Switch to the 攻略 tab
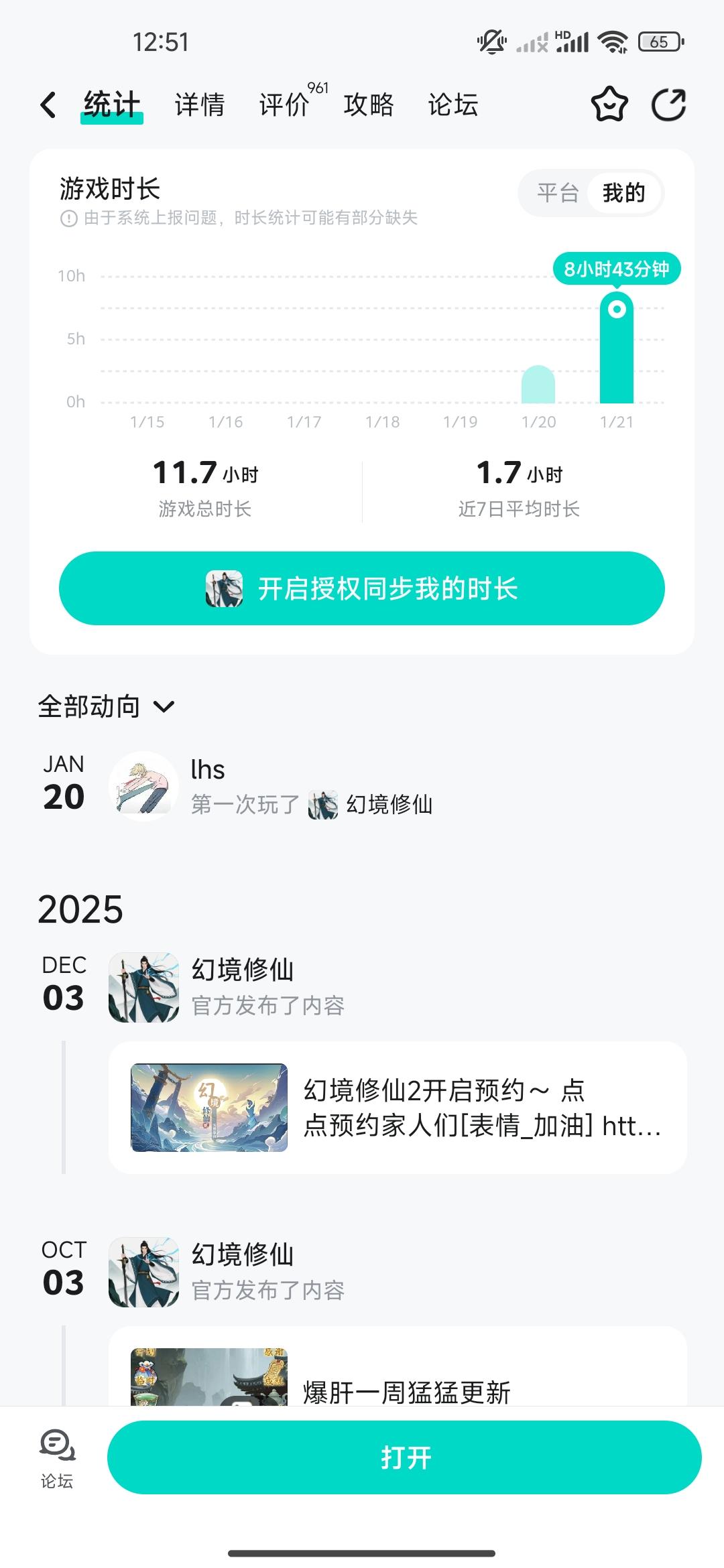 tap(368, 105)
